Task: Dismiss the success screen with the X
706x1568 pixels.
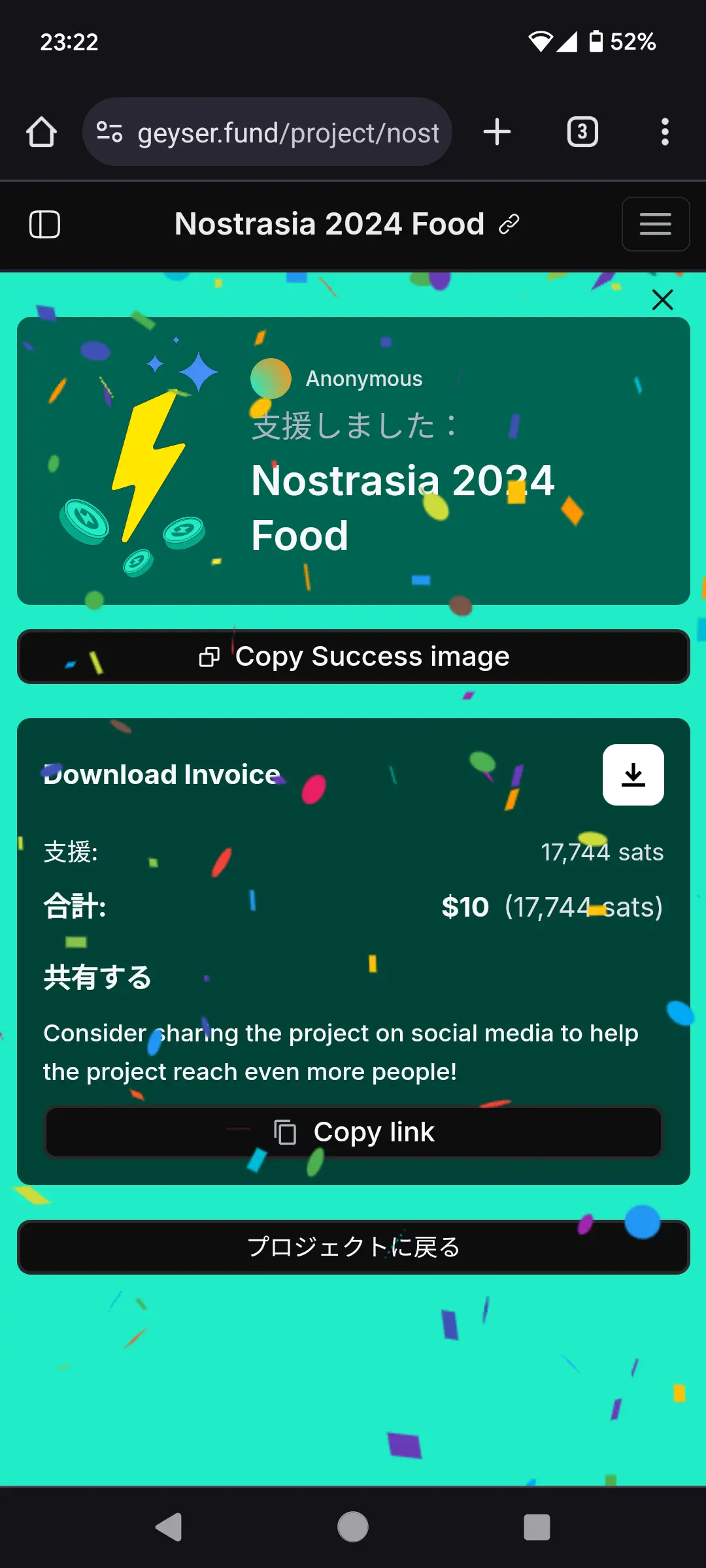Action: pos(662,300)
